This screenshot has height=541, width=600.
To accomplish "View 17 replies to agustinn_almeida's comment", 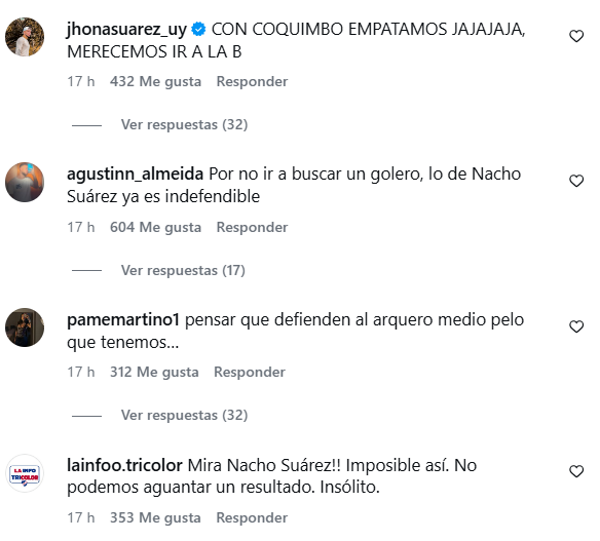I will 183,270.
